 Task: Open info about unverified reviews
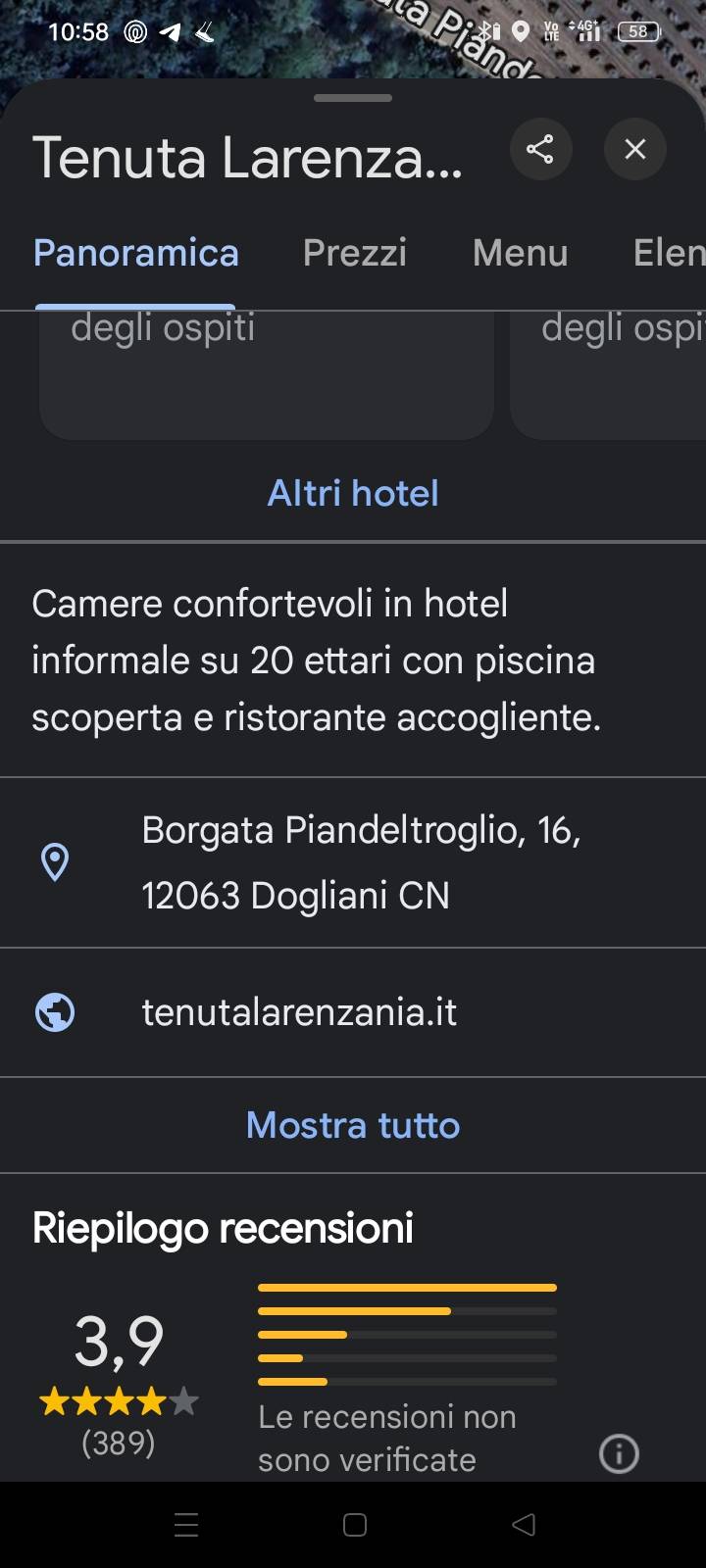coord(619,1453)
